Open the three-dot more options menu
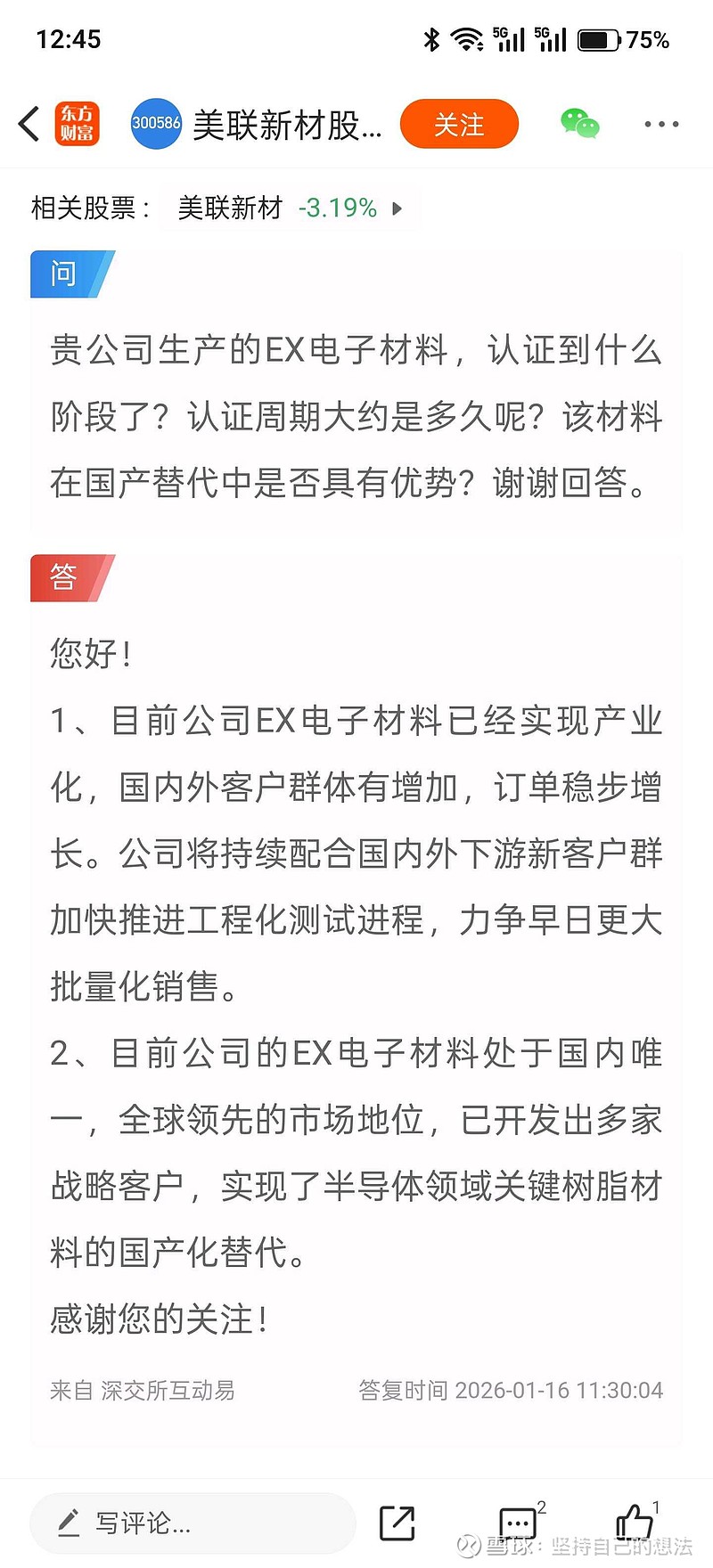Screen dimensions: 713x1568 (660, 124)
